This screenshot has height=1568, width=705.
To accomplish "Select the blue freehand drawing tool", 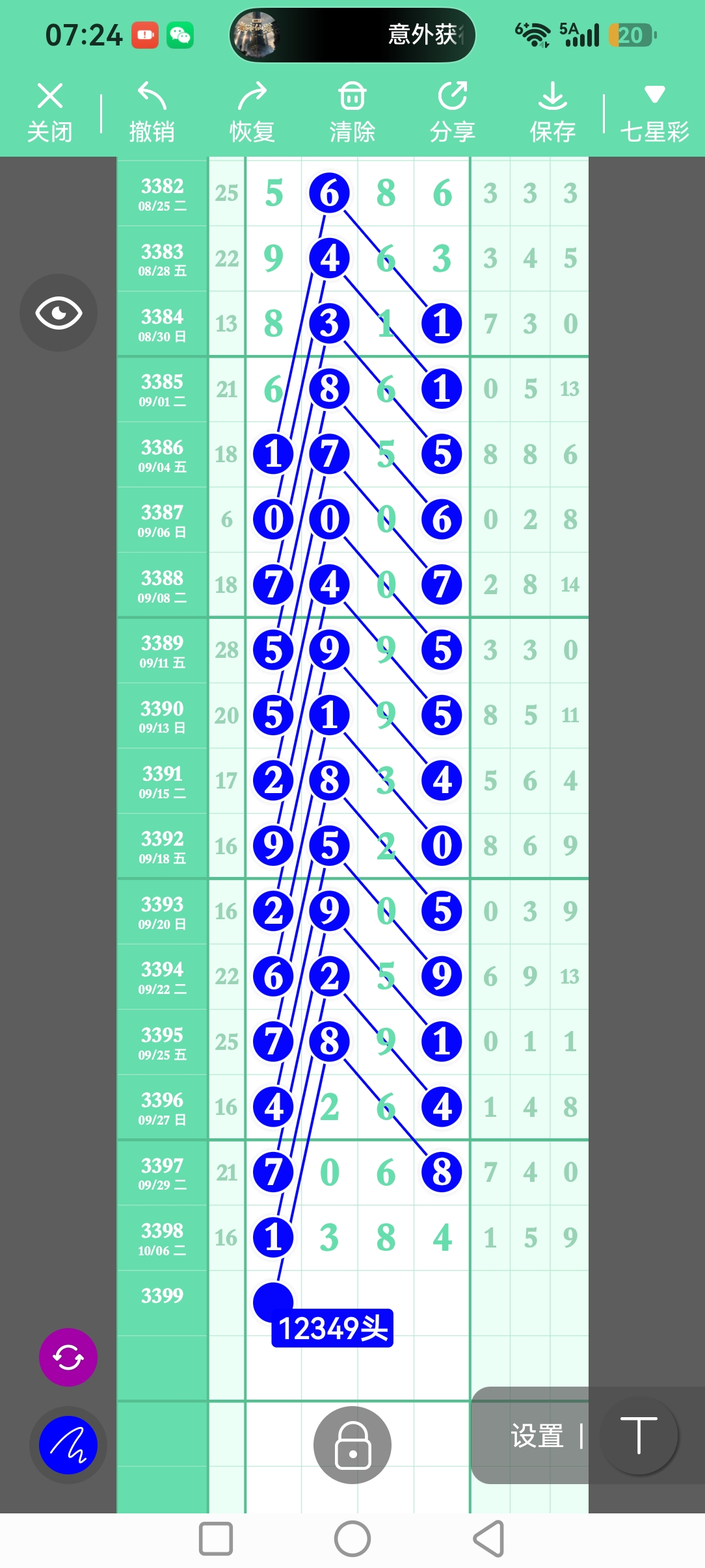I will 68,1444.
